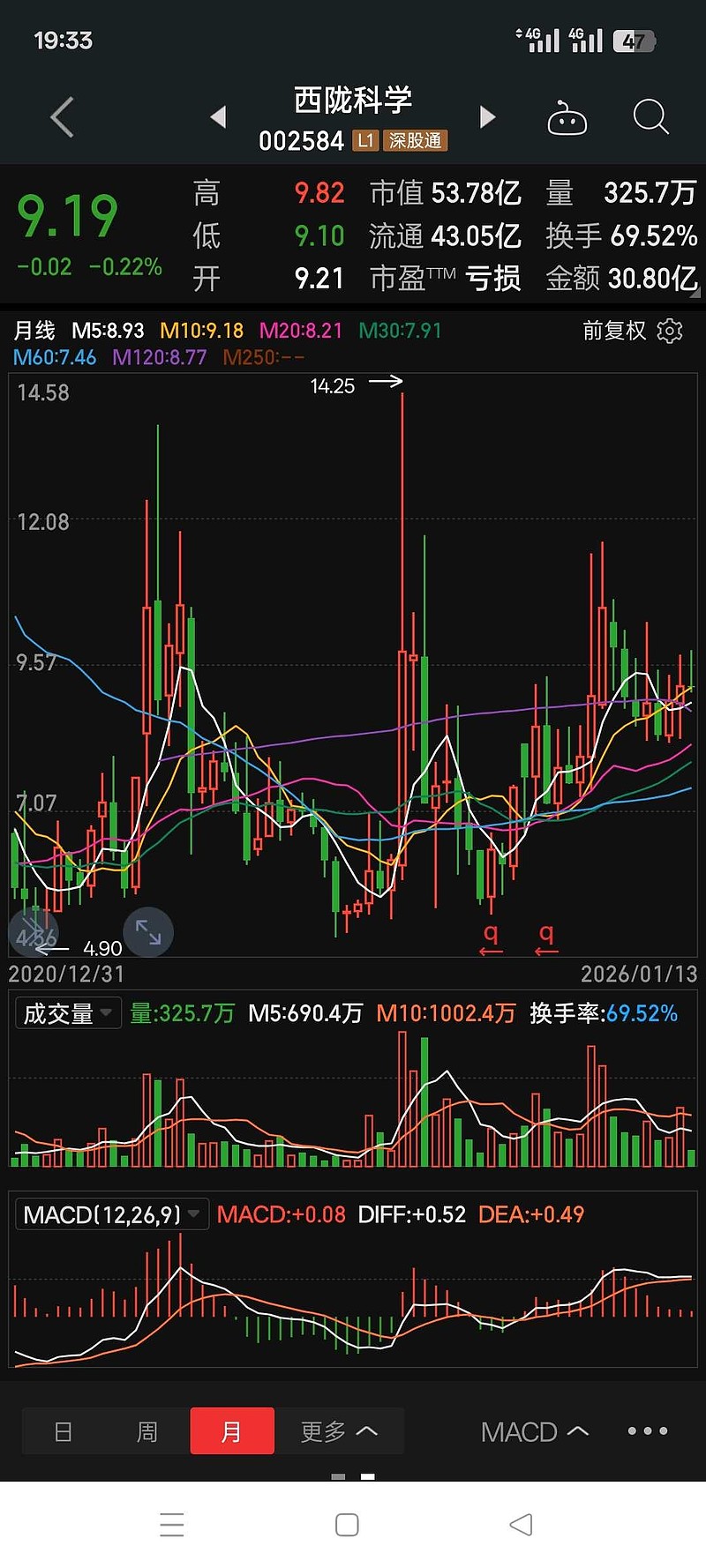
Task: Select the next stock with right arrow
Action: click(487, 116)
